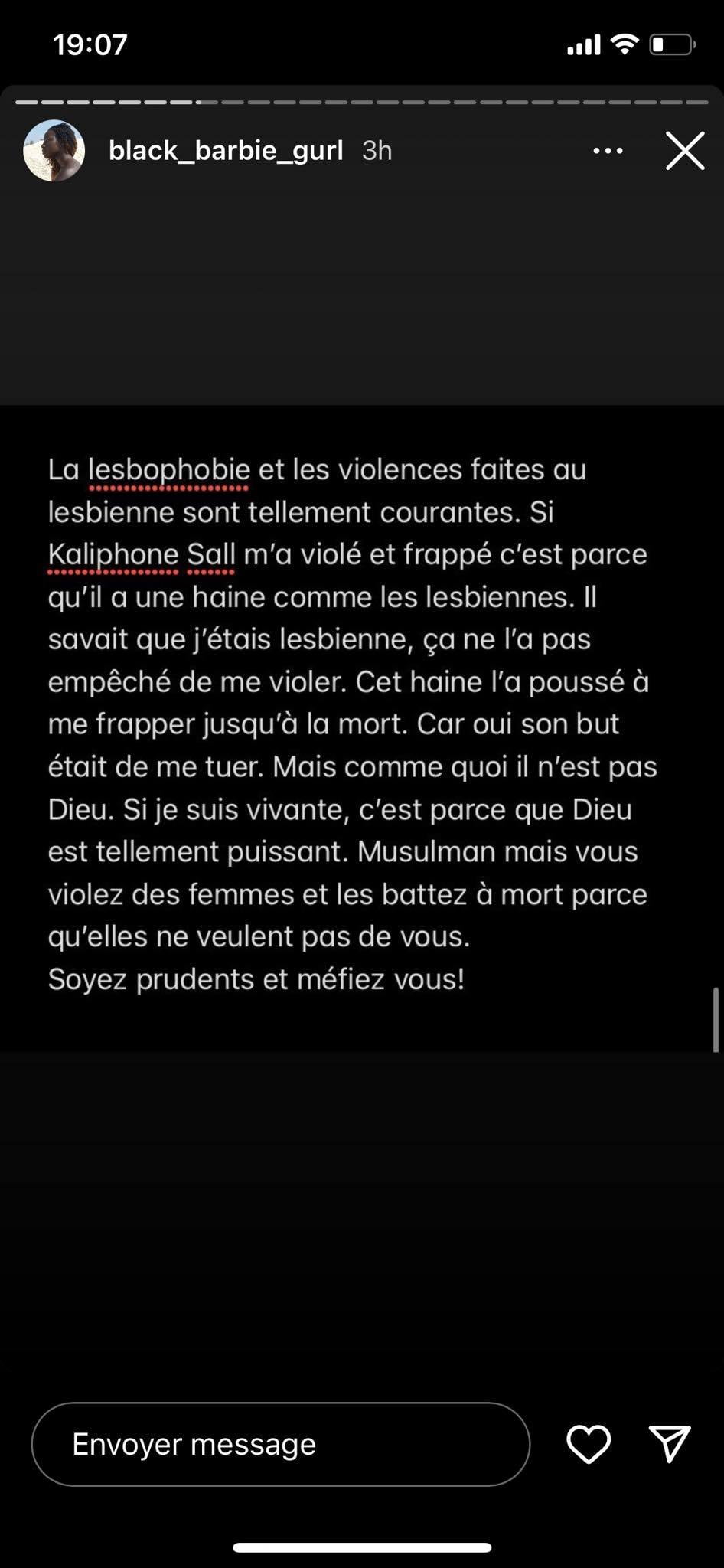Tap the black_barbie_gurl username
Image resolution: width=724 pixels, height=1568 pixels.
(x=226, y=151)
